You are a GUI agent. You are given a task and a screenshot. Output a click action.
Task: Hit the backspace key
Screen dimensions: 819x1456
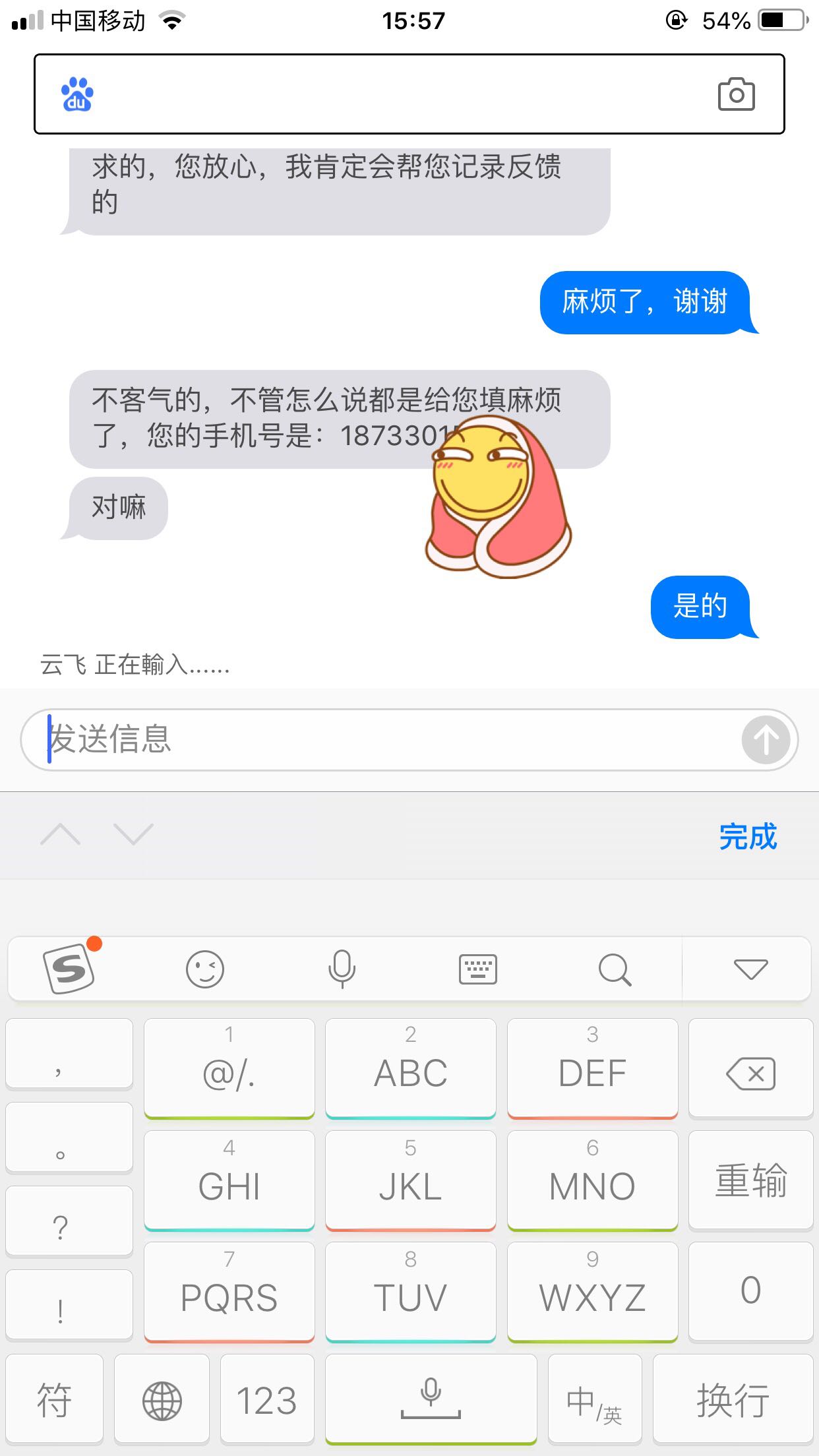pyautogui.click(x=750, y=1069)
